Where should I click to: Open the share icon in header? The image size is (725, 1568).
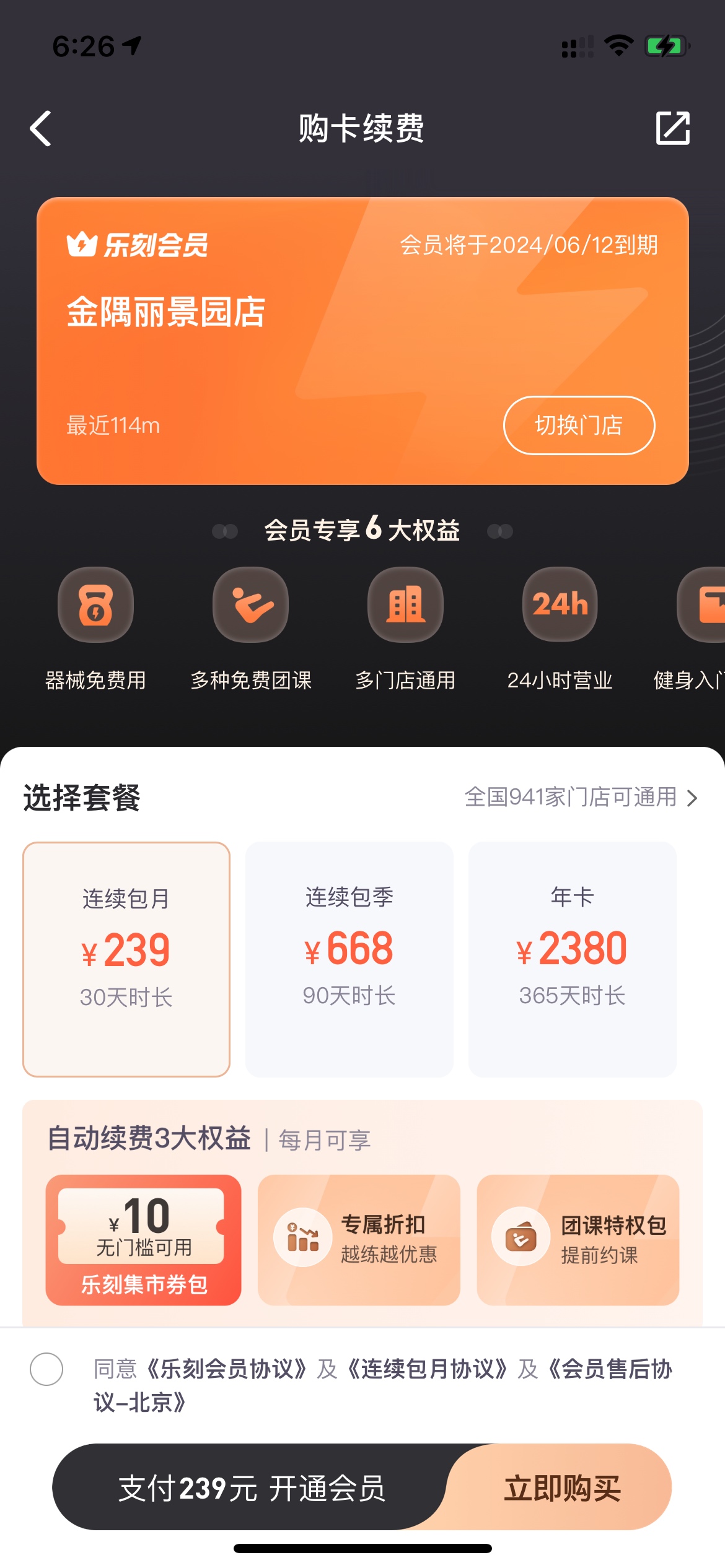click(x=672, y=129)
